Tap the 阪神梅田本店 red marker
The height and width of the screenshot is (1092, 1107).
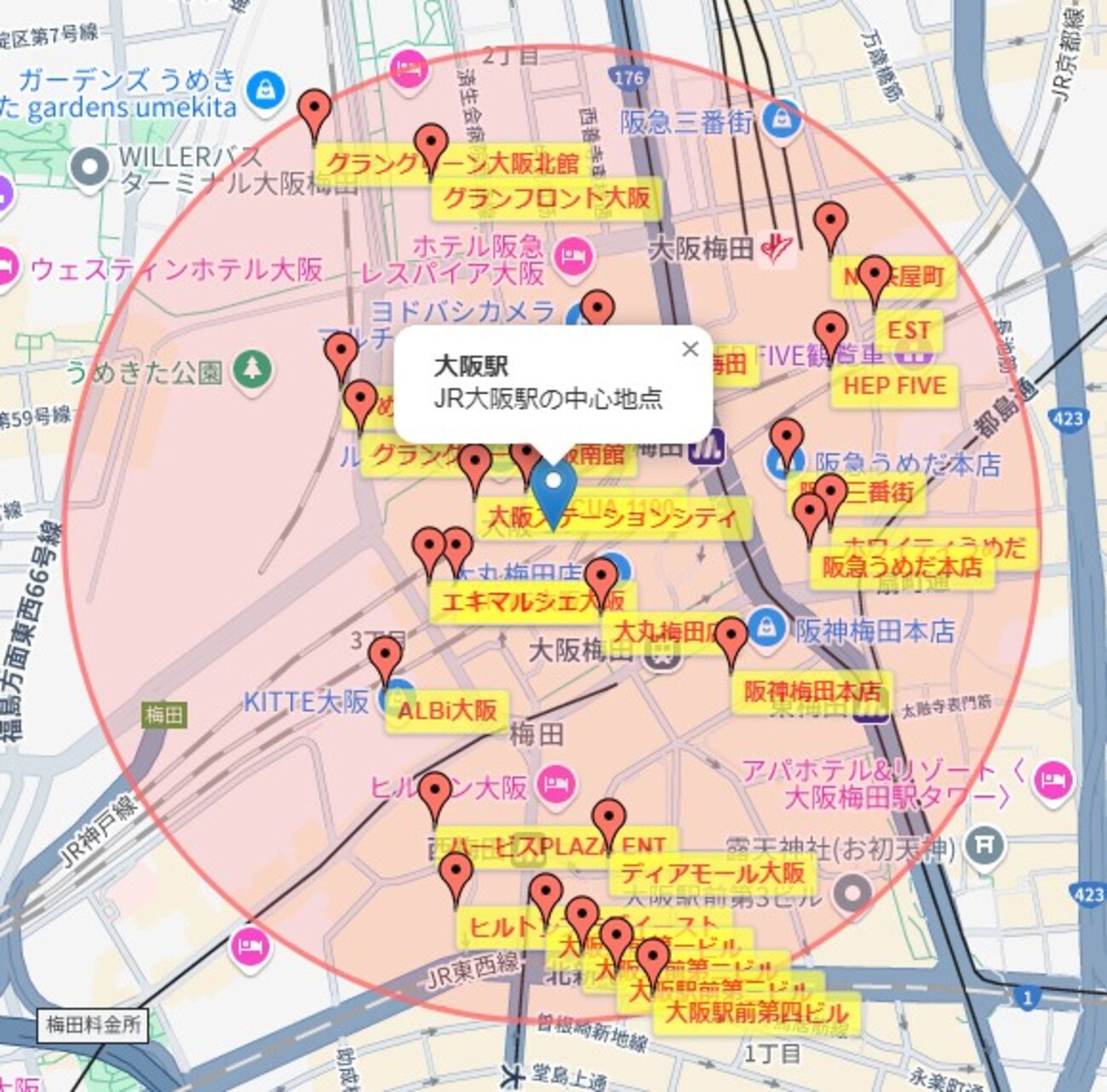731,639
